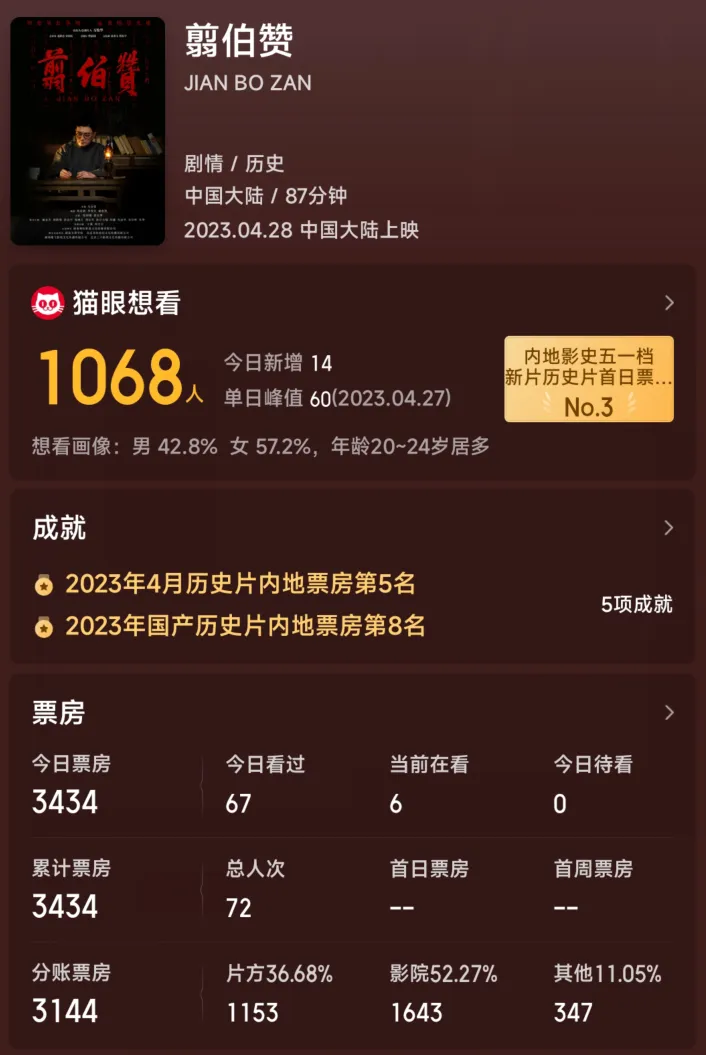The width and height of the screenshot is (706, 1055).
Task: View all 5项成就
Action: [x=636, y=604]
